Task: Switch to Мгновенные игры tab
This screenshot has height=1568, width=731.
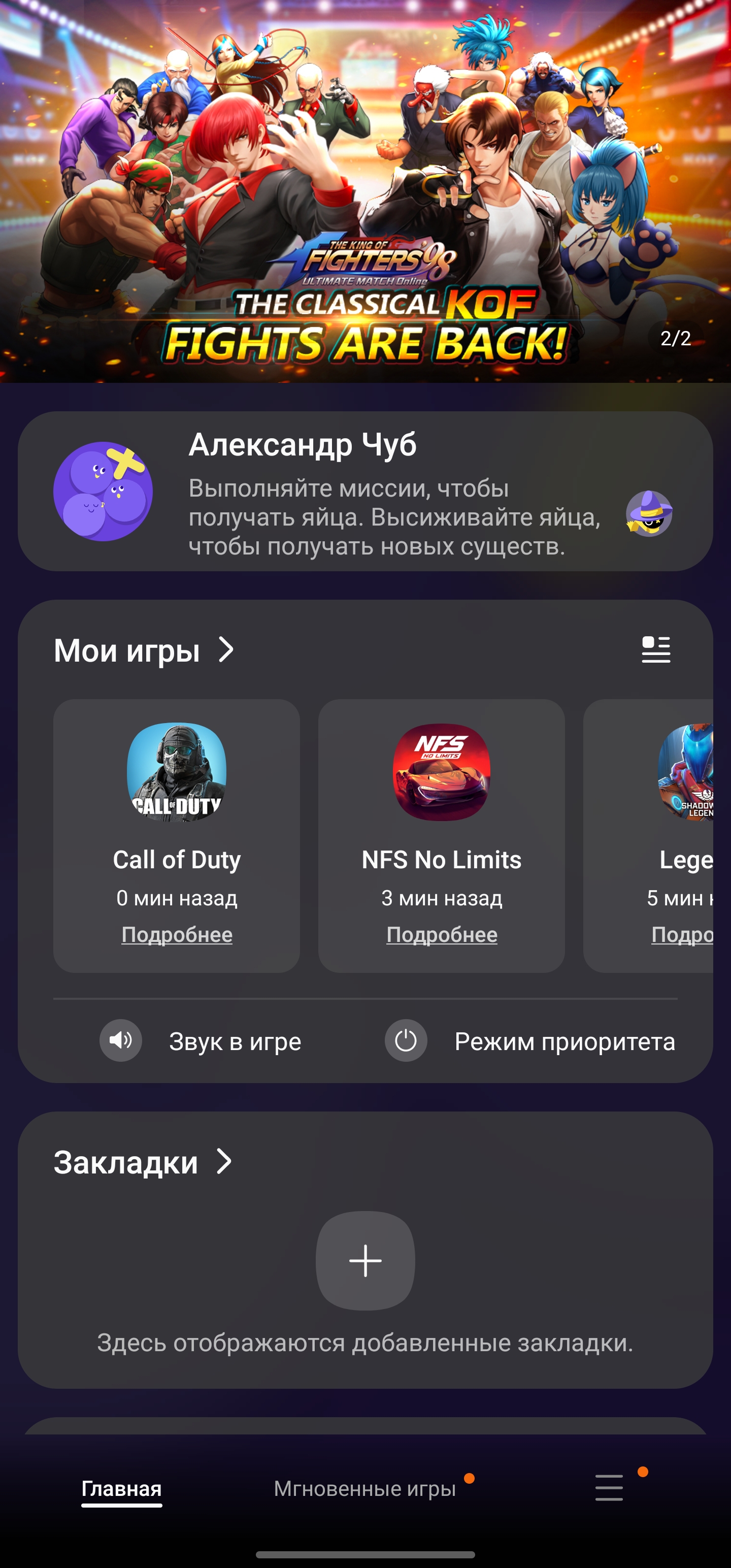Action: (x=365, y=1489)
